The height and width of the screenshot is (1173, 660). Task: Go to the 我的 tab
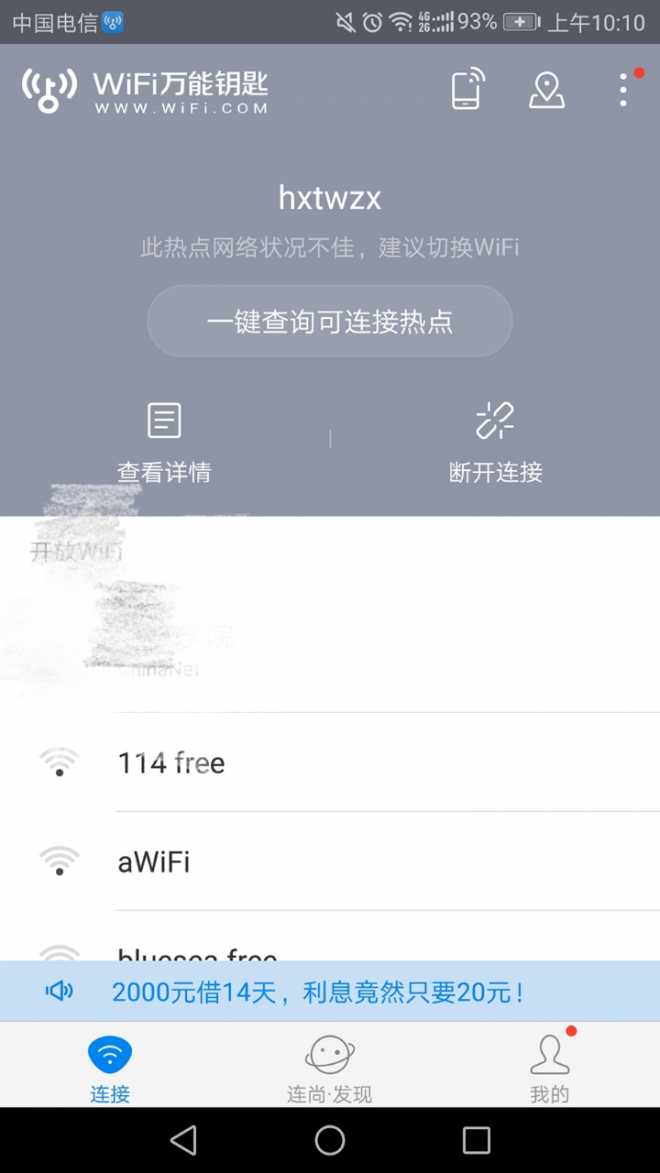(x=549, y=1066)
